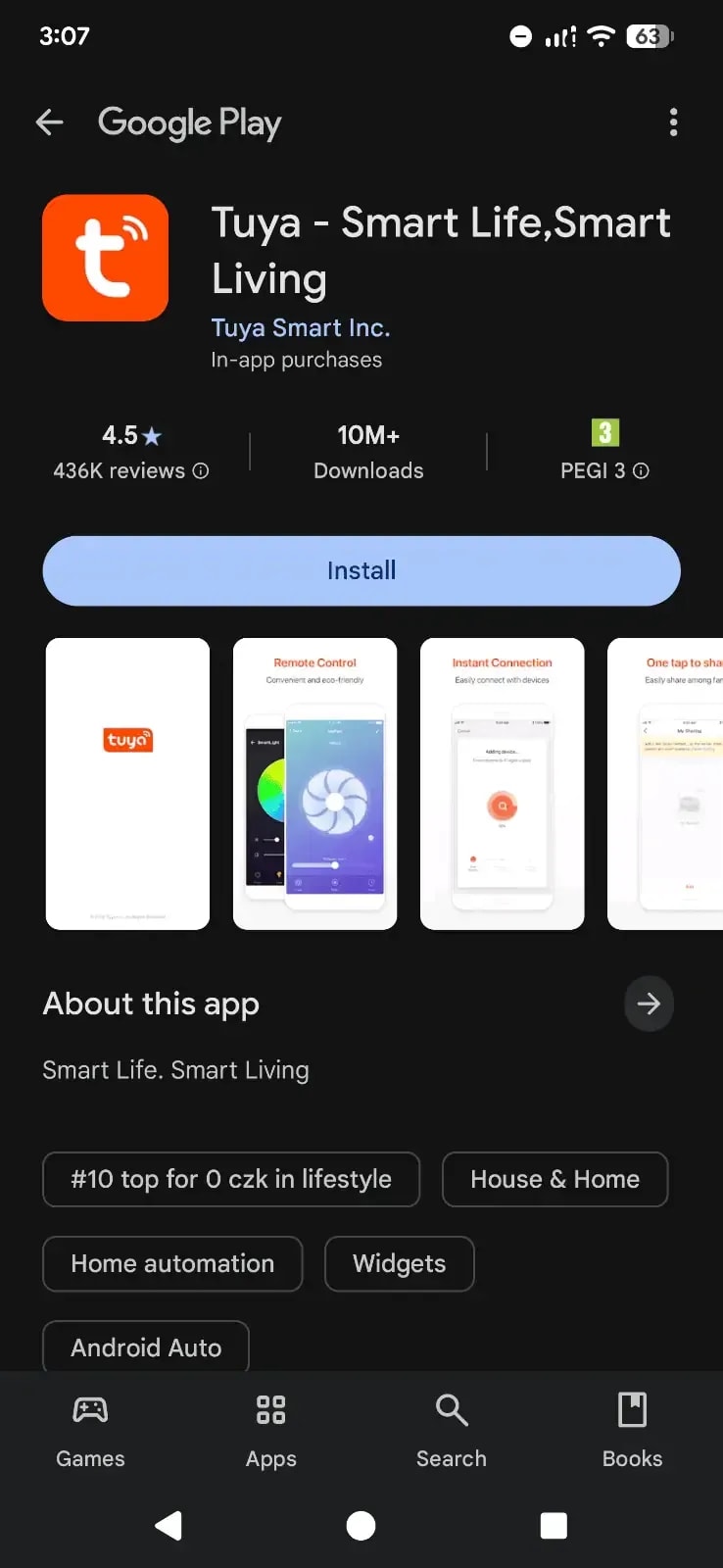This screenshot has width=723, height=1568.
Task: Switch to the Apps tab
Action: pyautogui.click(x=271, y=1431)
